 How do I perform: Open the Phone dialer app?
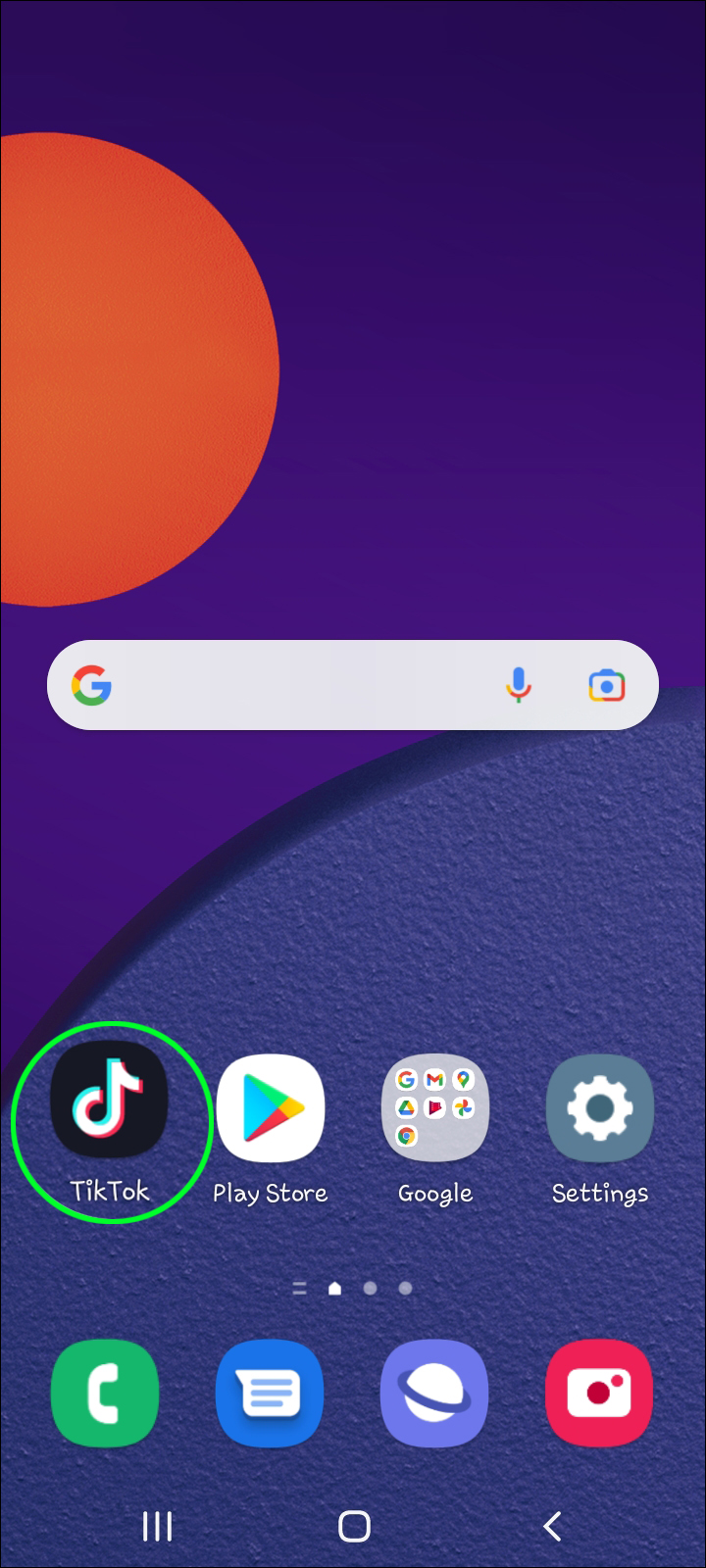coord(105,1393)
